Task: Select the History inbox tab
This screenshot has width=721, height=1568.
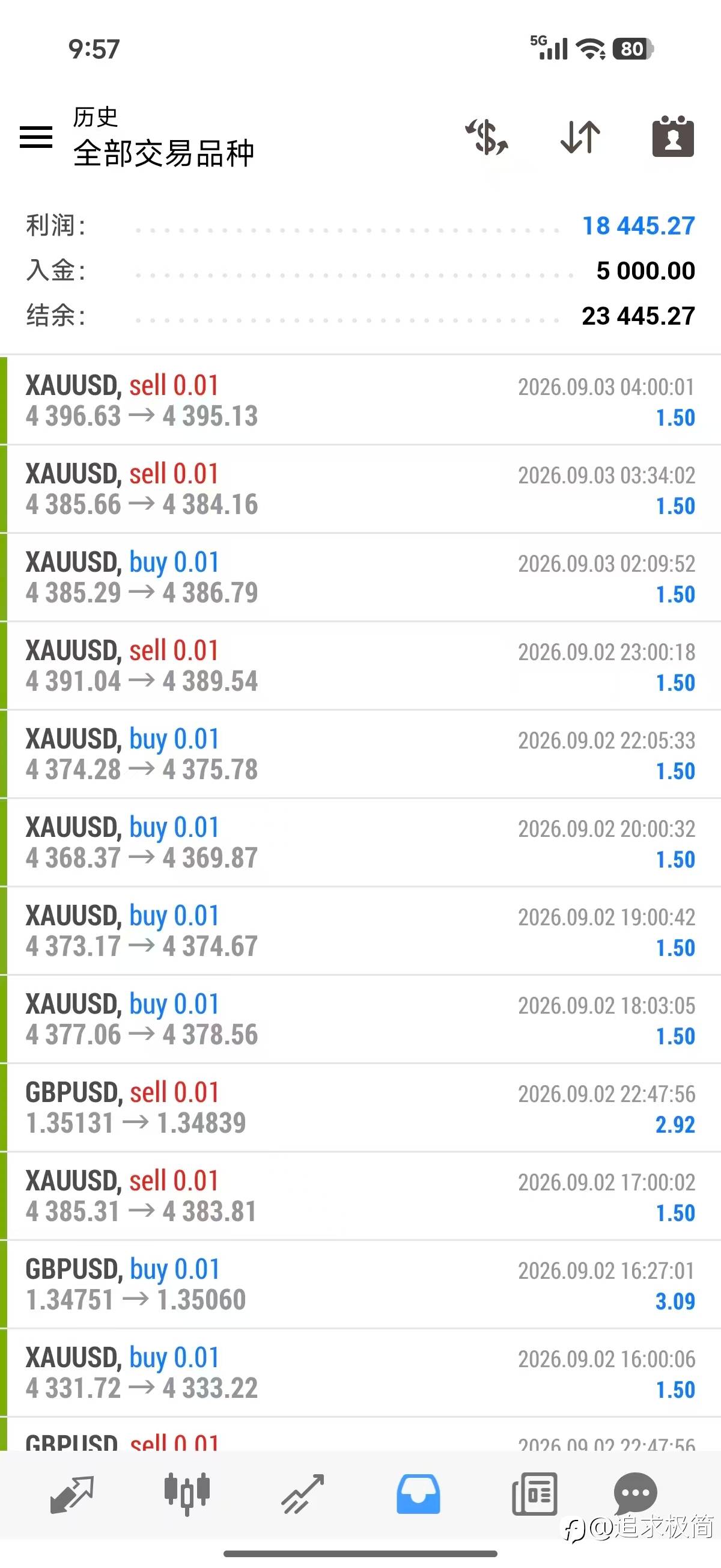Action: click(418, 1493)
